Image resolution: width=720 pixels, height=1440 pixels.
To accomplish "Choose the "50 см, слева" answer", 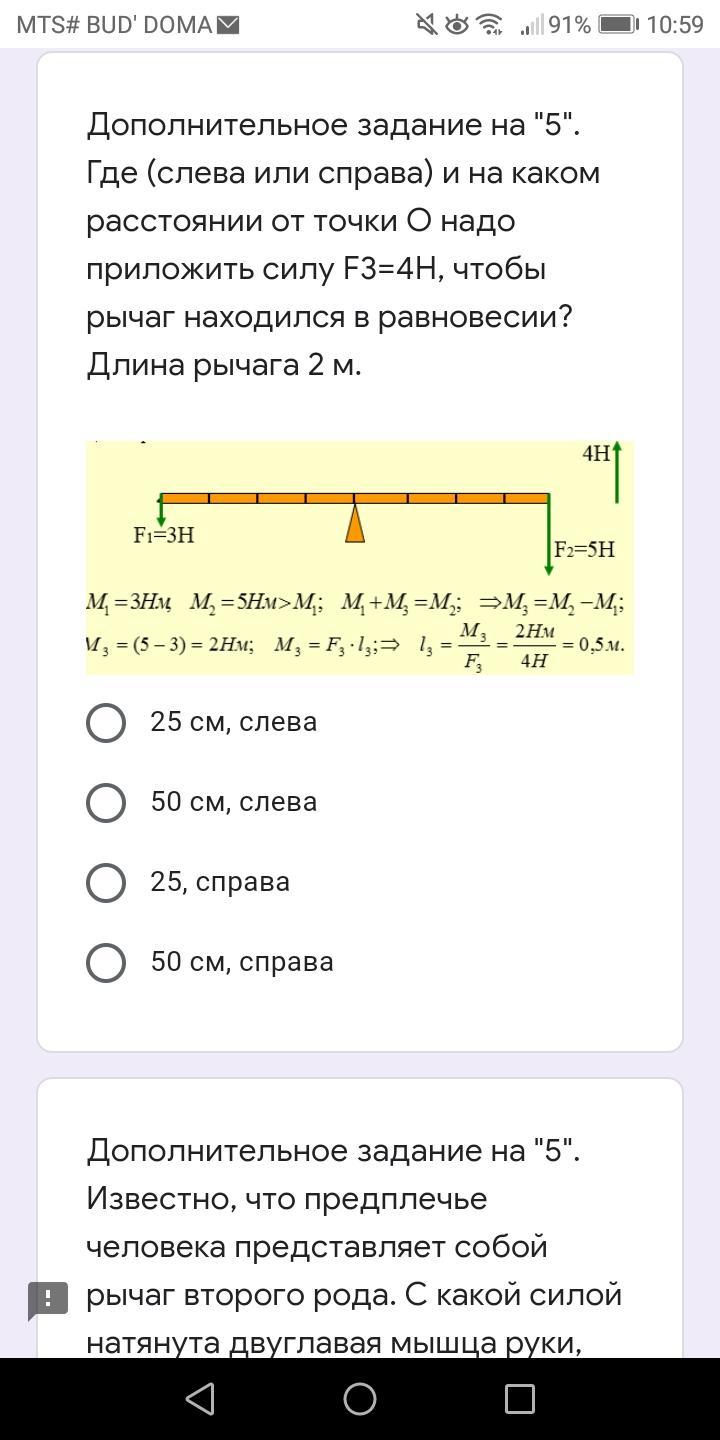I will 106,802.
